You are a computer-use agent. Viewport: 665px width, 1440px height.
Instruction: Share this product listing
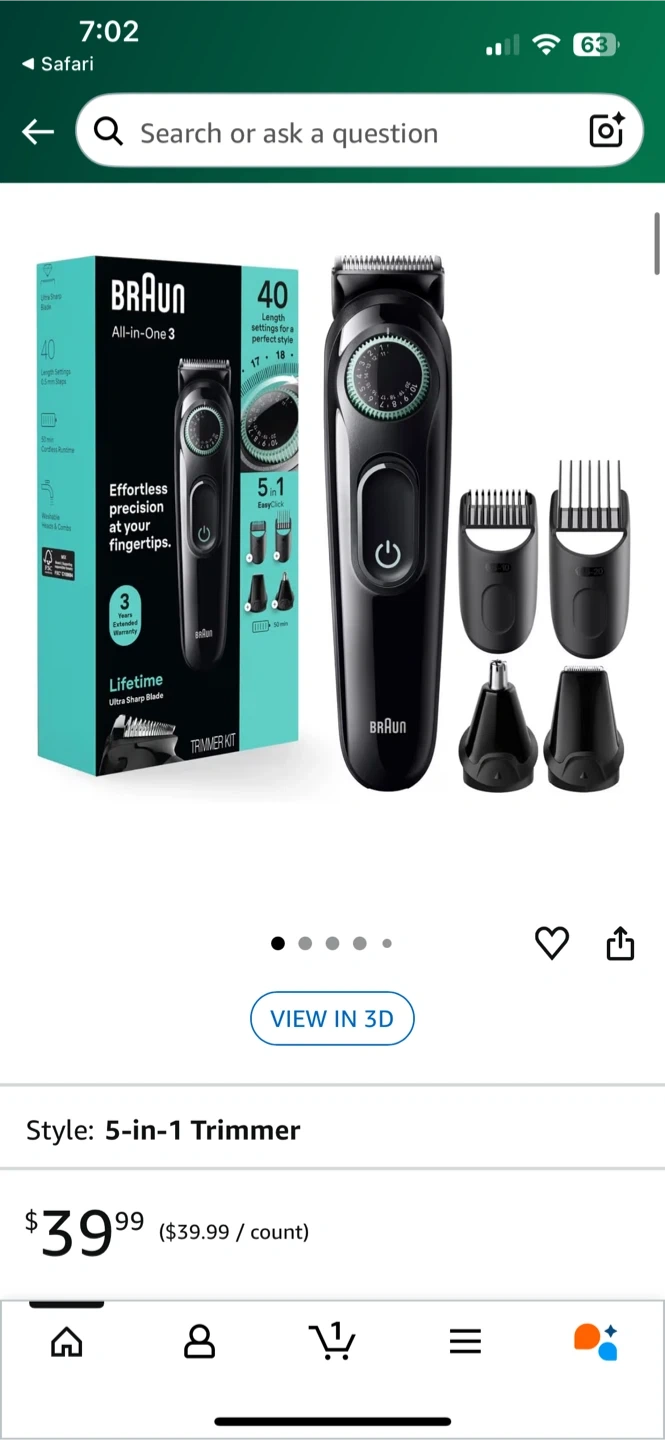click(x=620, y=943)
